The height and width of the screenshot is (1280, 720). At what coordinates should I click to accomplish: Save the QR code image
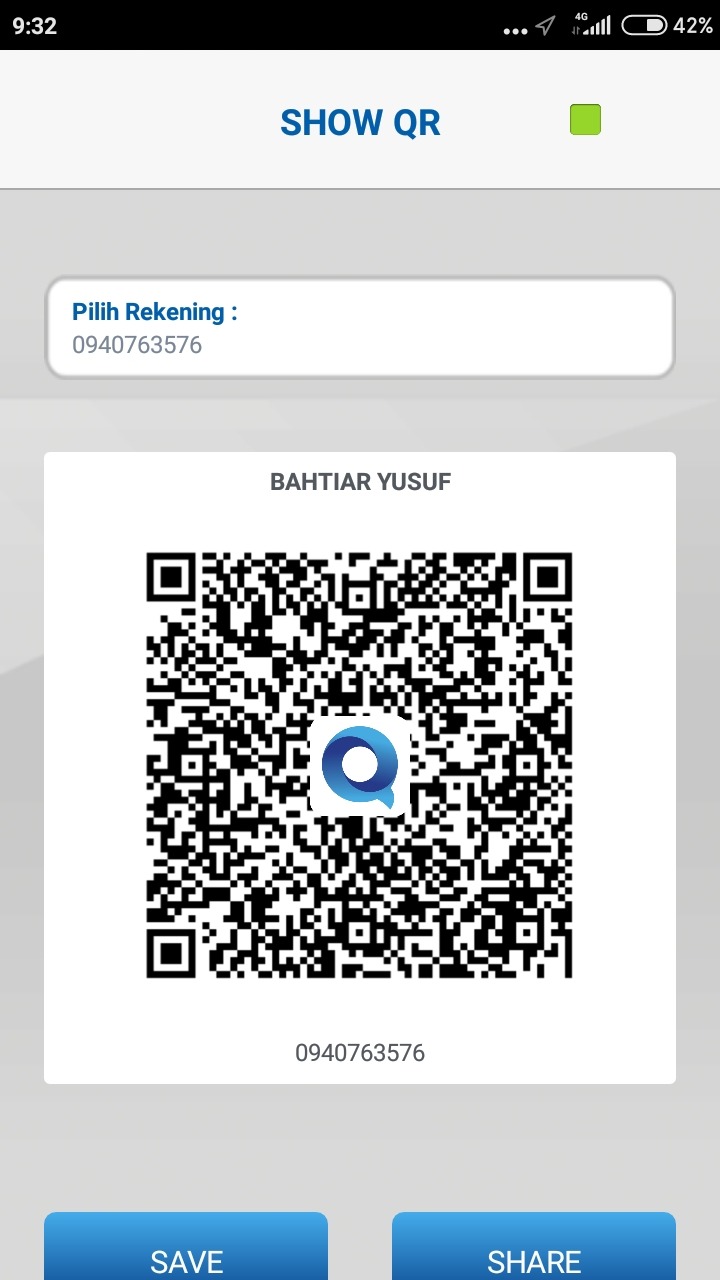point(186,1250)
